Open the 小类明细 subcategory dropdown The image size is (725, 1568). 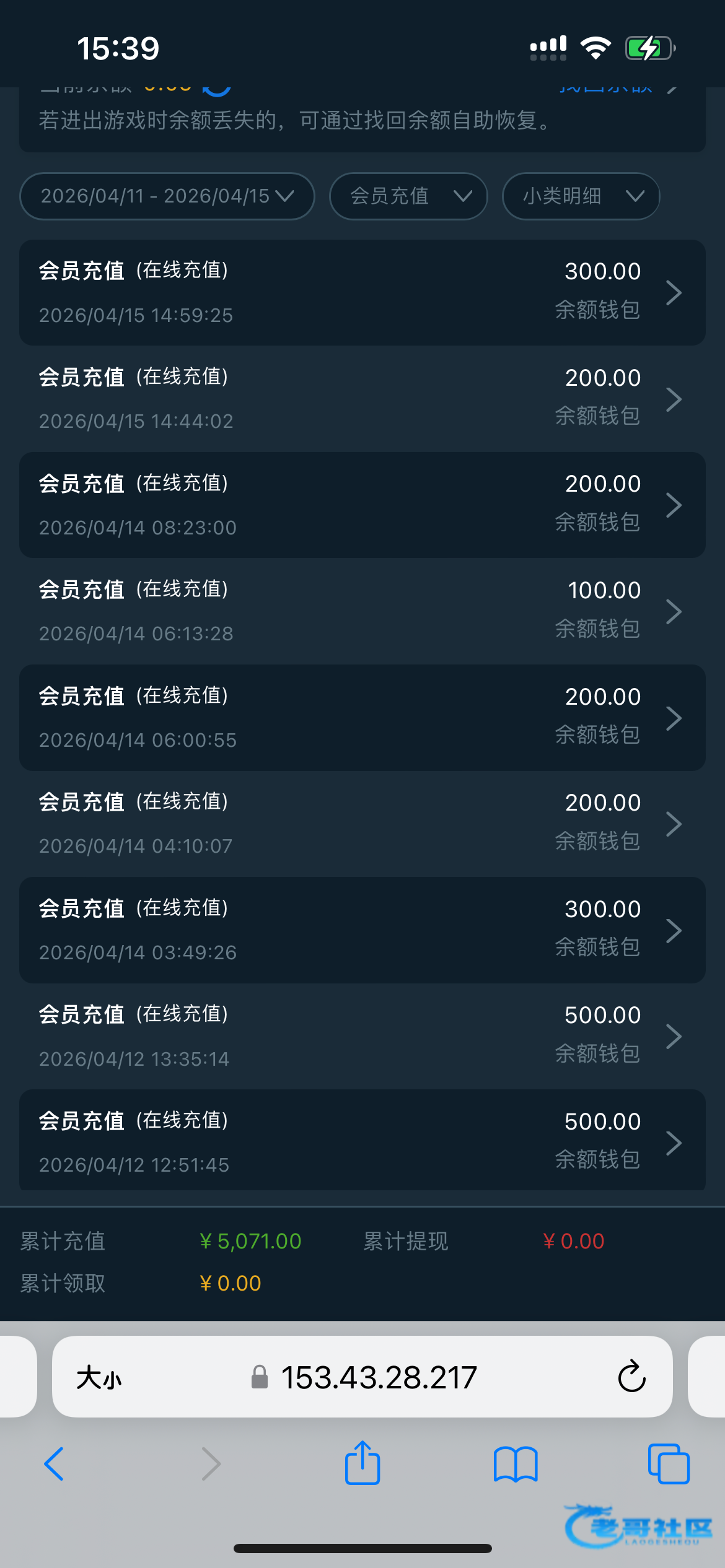pos(581,196)
